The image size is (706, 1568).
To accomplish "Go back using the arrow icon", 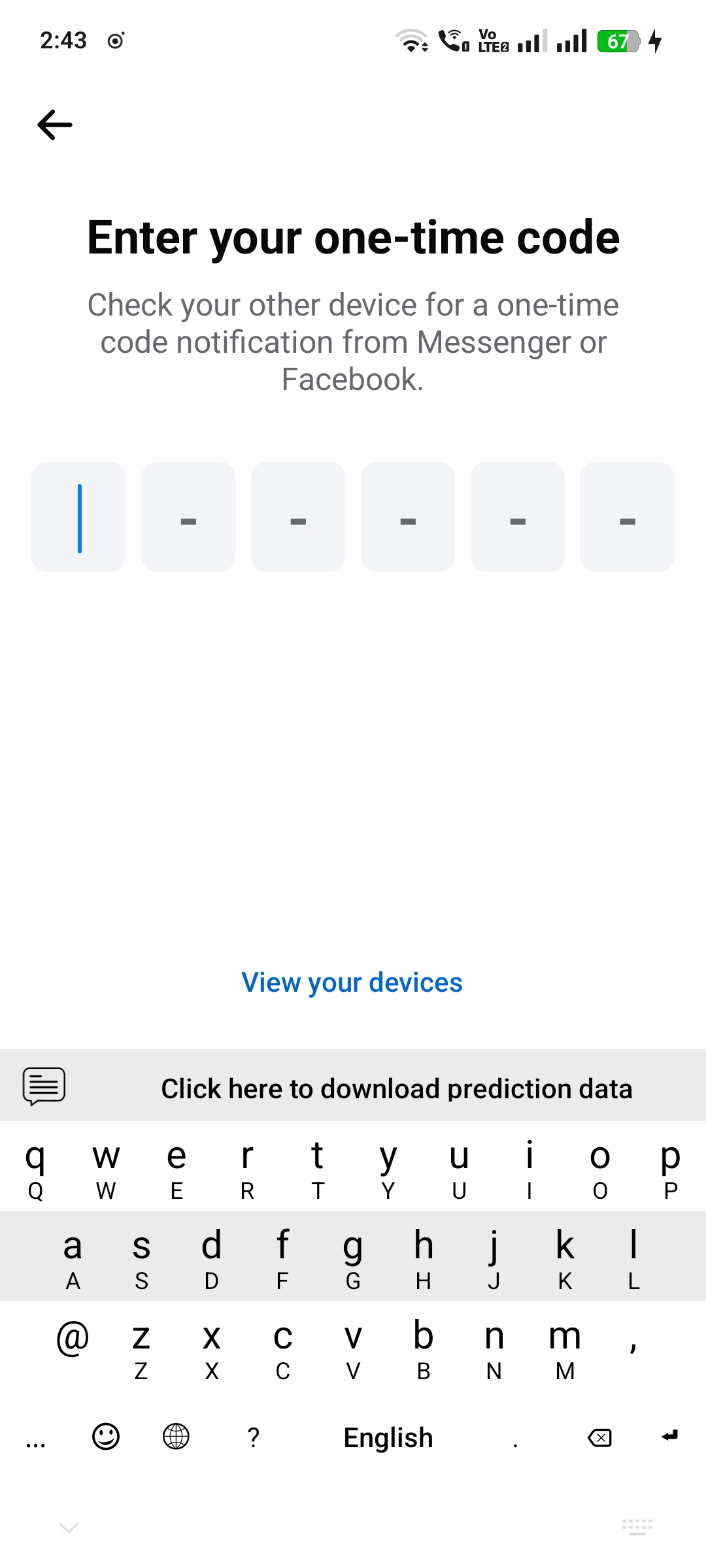I will (55, 125).
